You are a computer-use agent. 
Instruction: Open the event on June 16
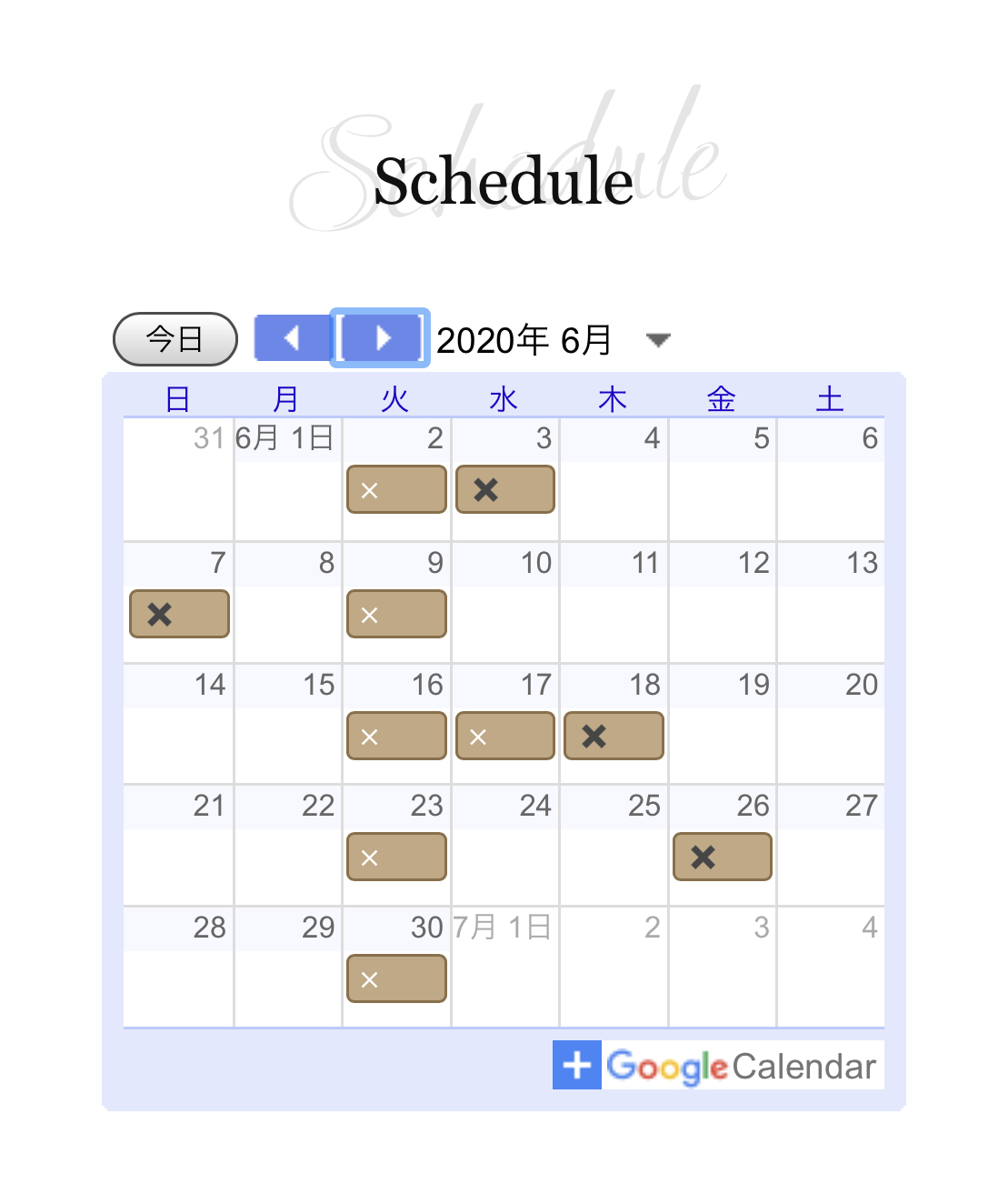point(396,737)
